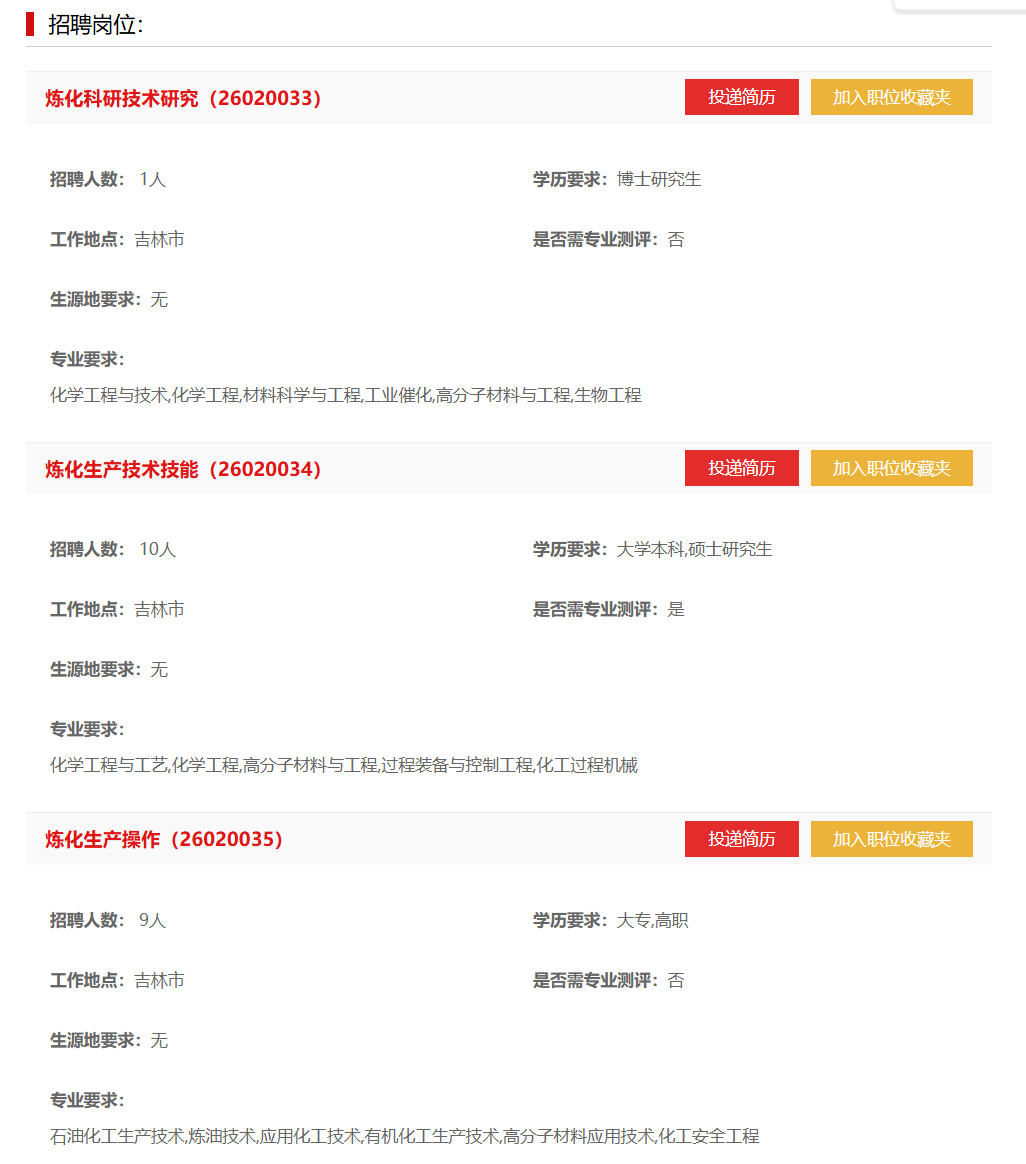Save 炼化生产技术技能 to 职位收藏夹
This screenshot has height=1164, width=1026.
click(x=891, y=468)
